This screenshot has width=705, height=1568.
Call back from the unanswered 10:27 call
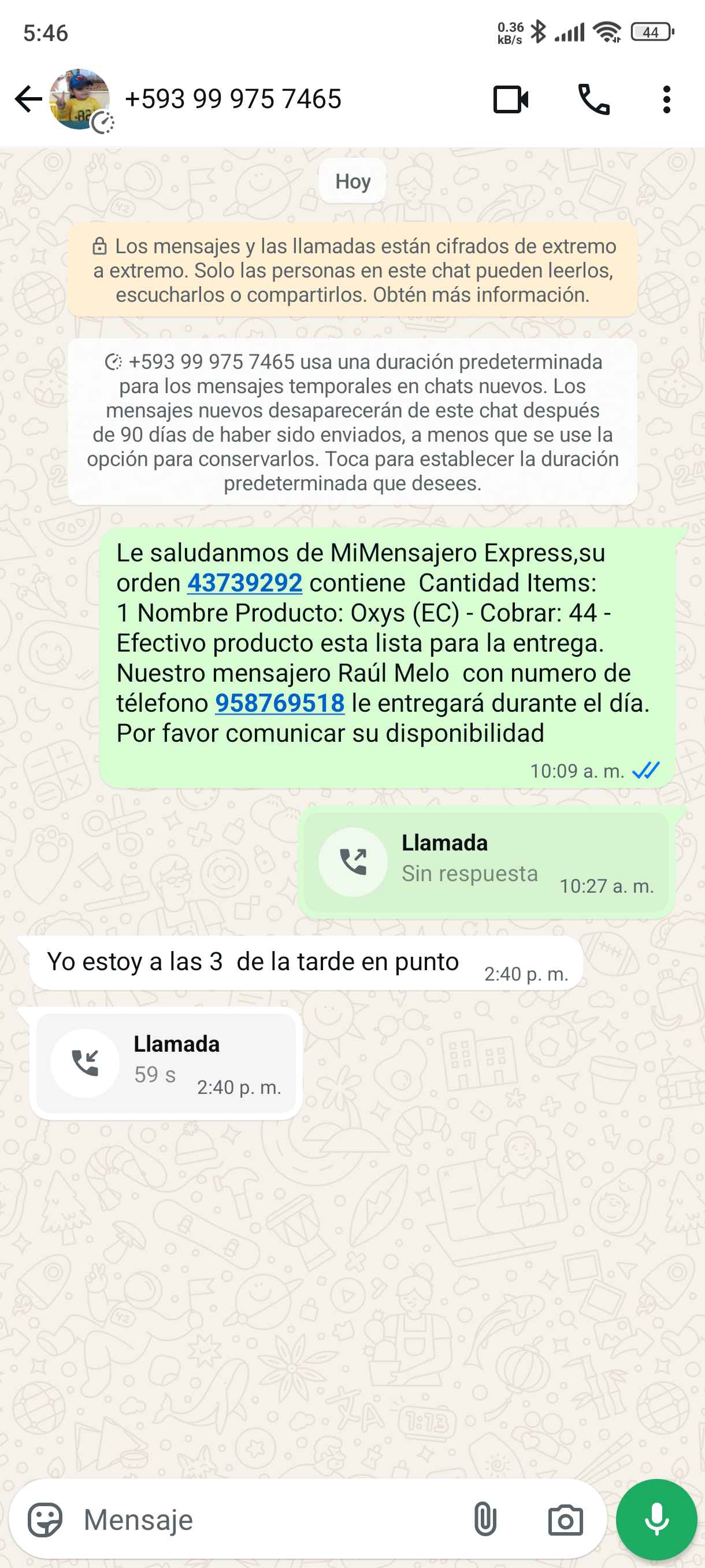(x=353, y=862)
